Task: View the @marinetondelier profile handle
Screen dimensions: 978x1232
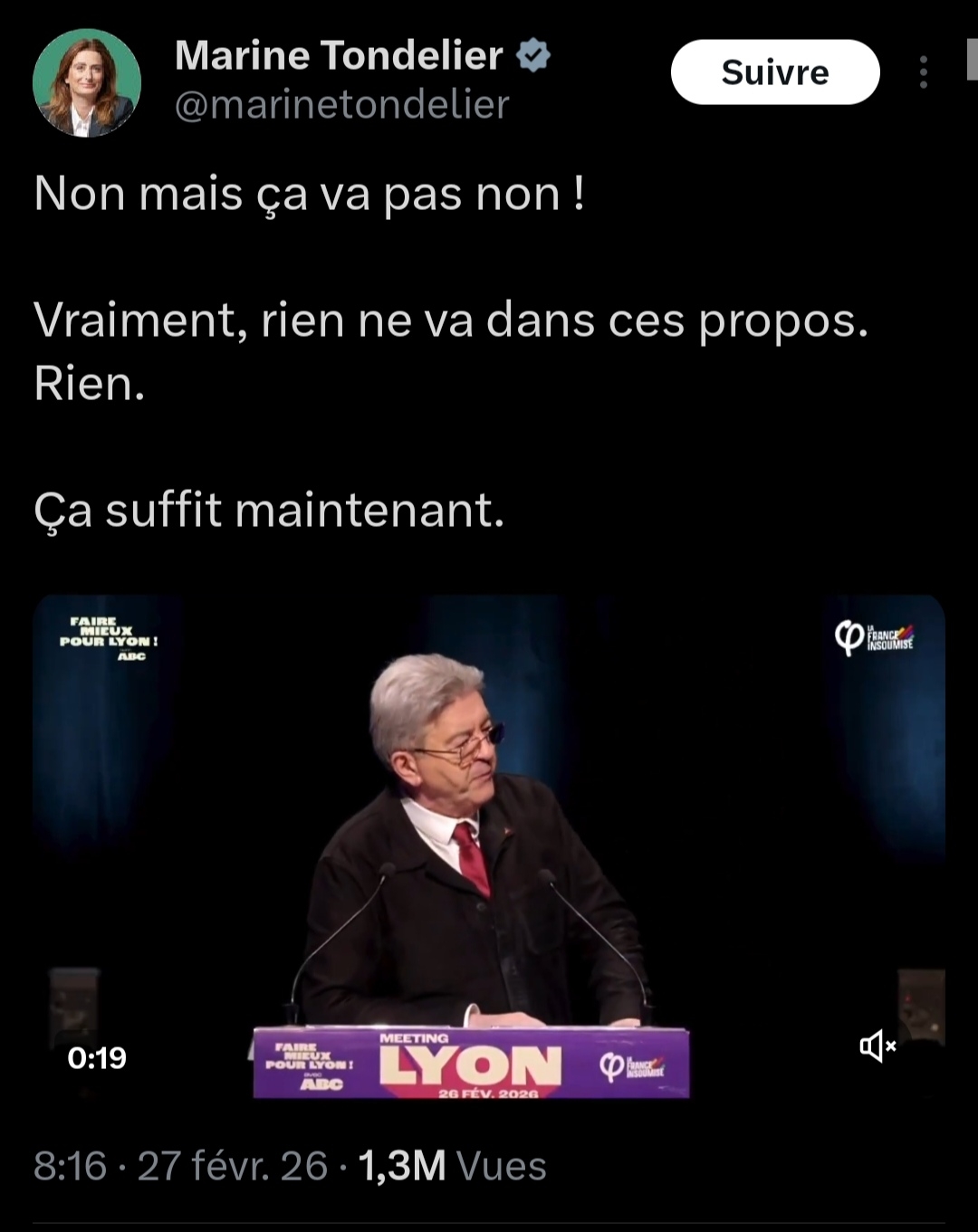Action: pyautogui.click(x=341, y=106)
